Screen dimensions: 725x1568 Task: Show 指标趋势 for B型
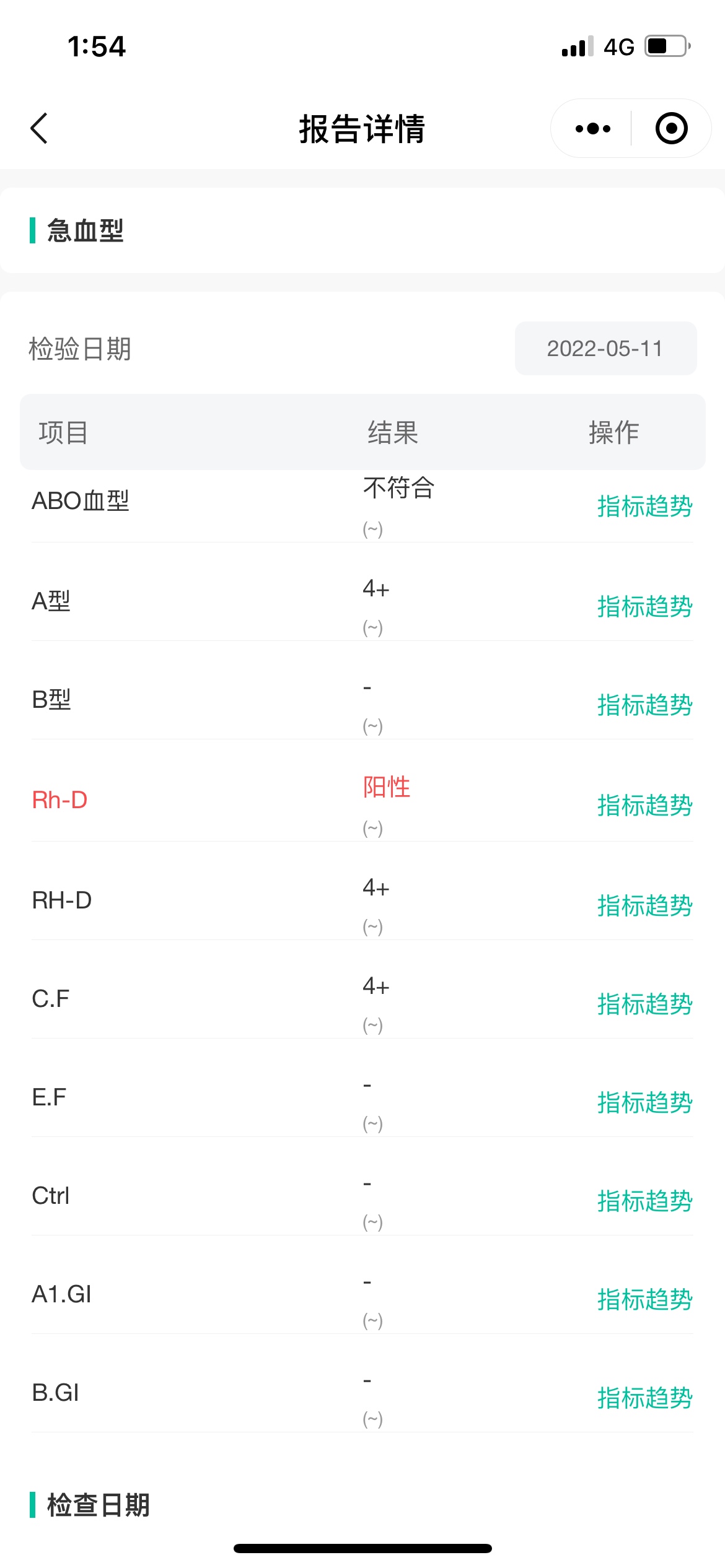(644, 705)
